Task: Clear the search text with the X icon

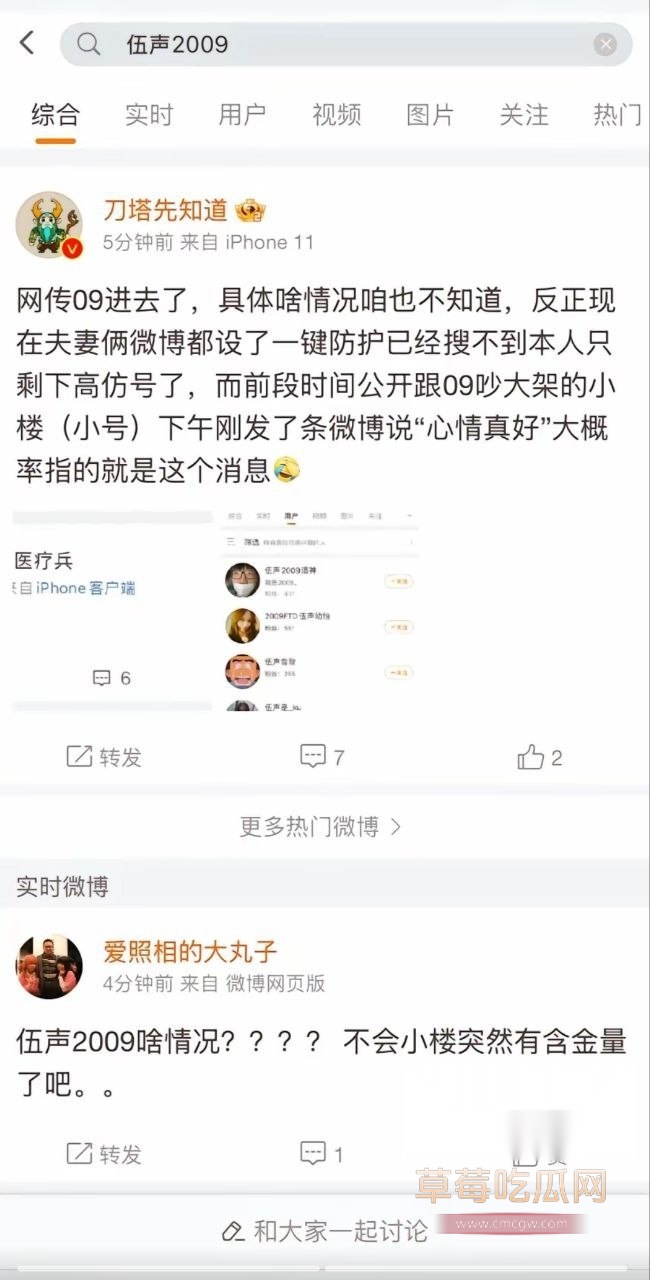Action: pos(605,45)
